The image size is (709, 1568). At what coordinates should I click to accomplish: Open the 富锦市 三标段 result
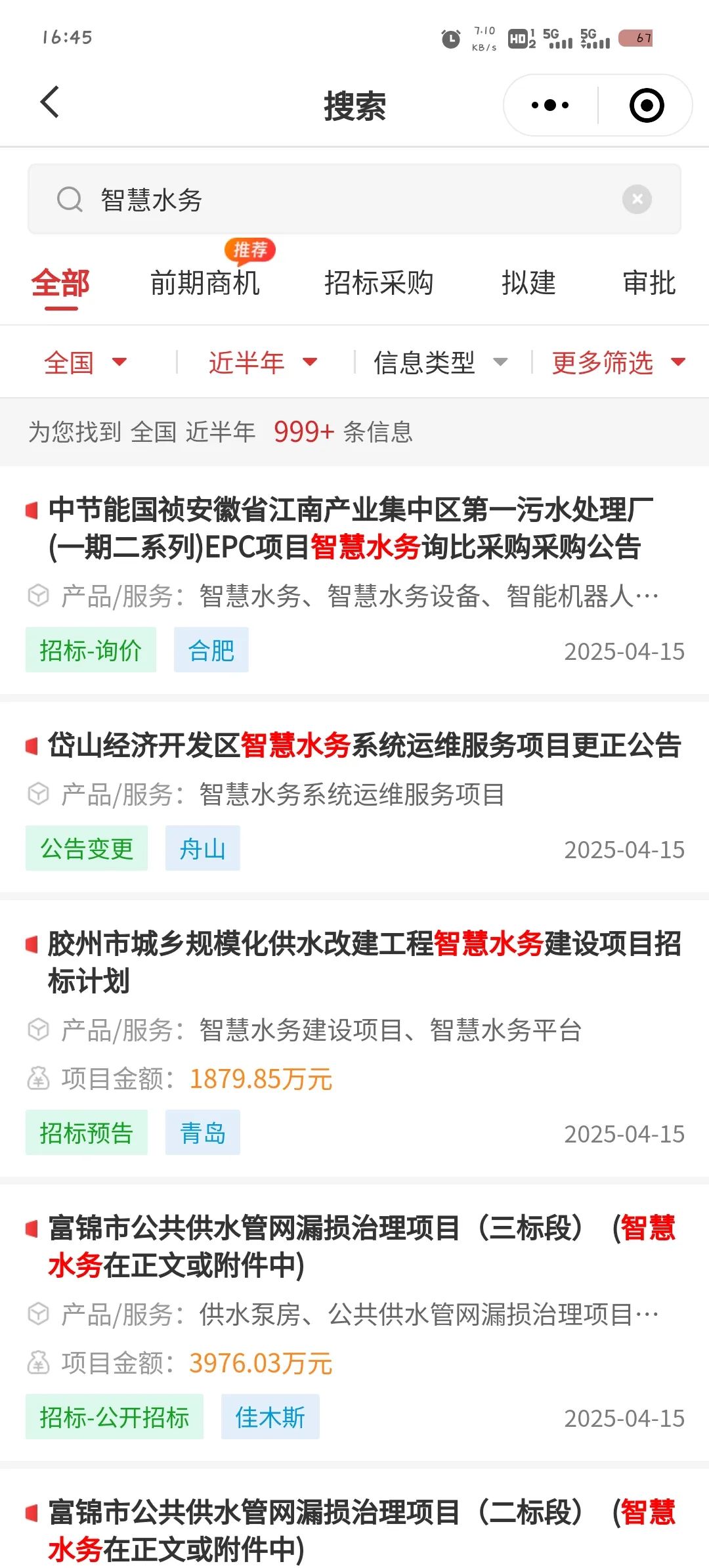tap(354, 1323)
